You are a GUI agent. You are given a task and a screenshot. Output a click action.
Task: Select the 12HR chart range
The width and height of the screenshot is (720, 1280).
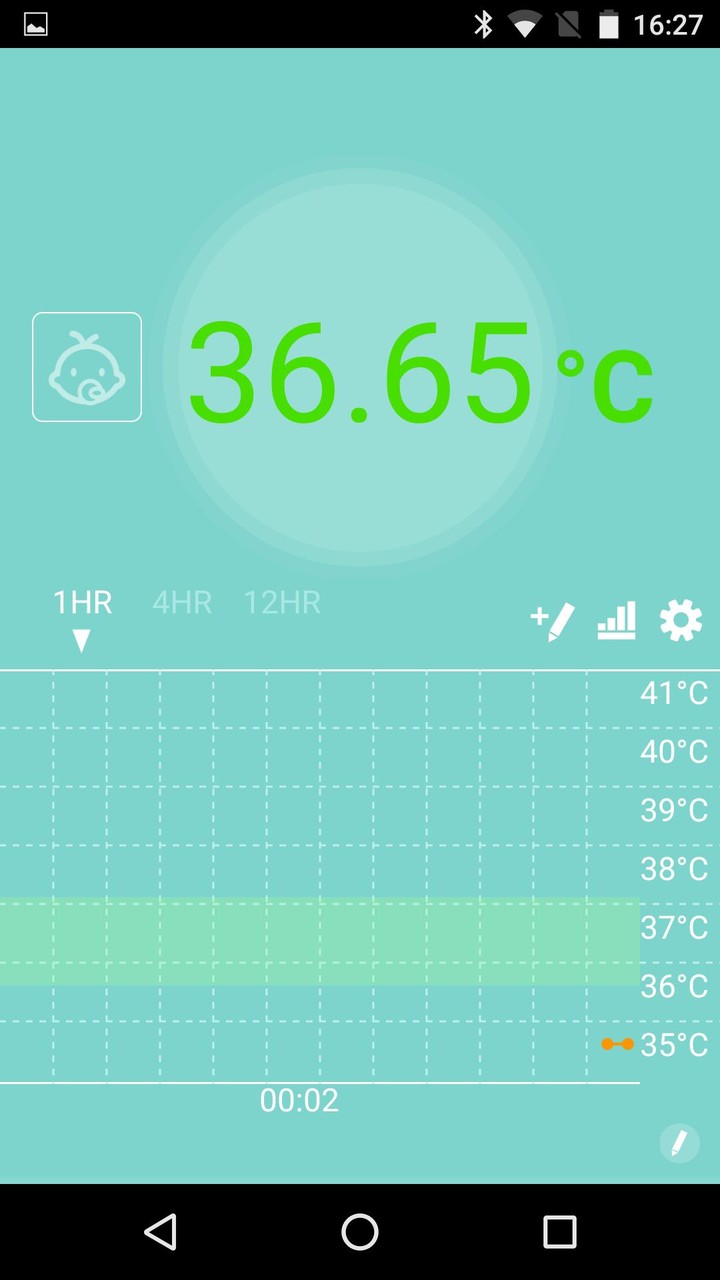282,603
